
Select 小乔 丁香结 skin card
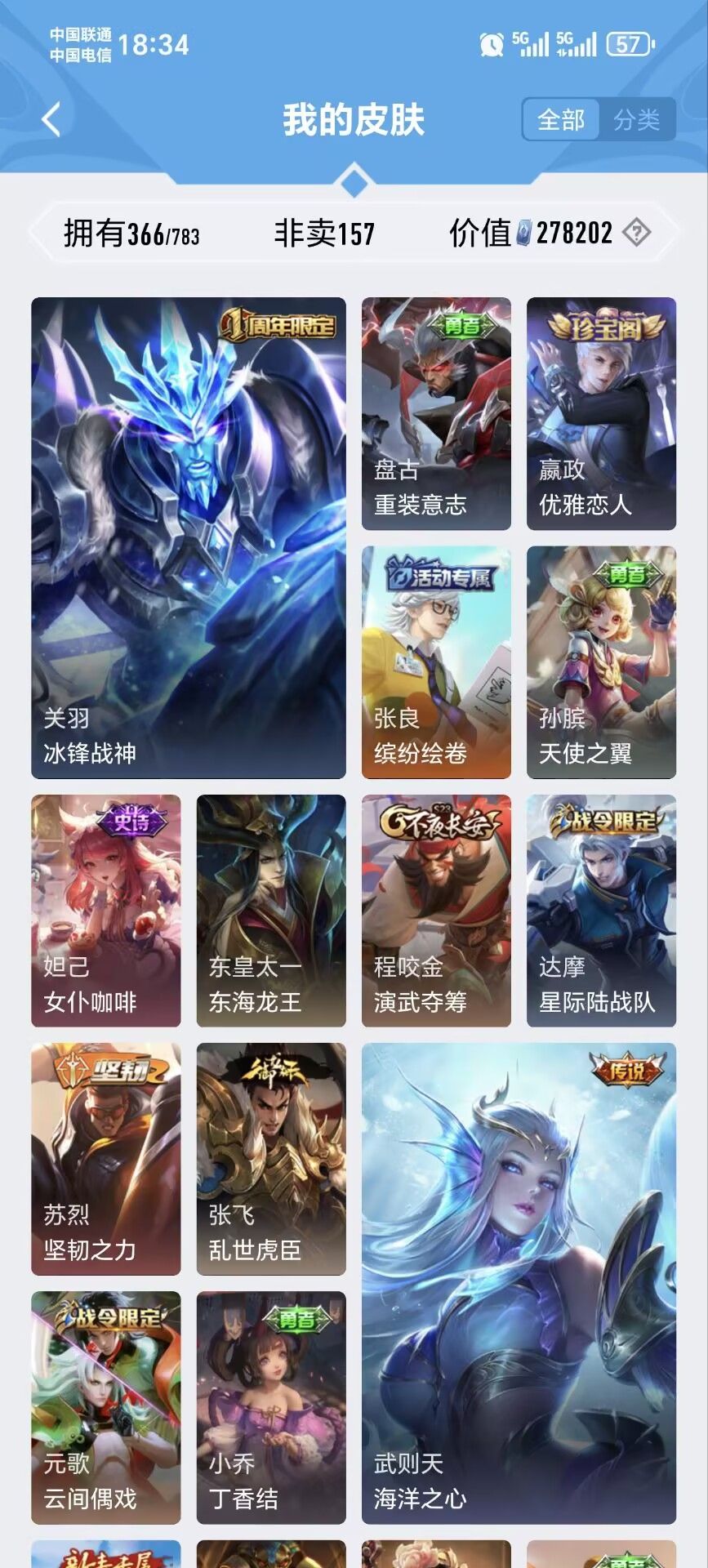(x=271, y=1406)
